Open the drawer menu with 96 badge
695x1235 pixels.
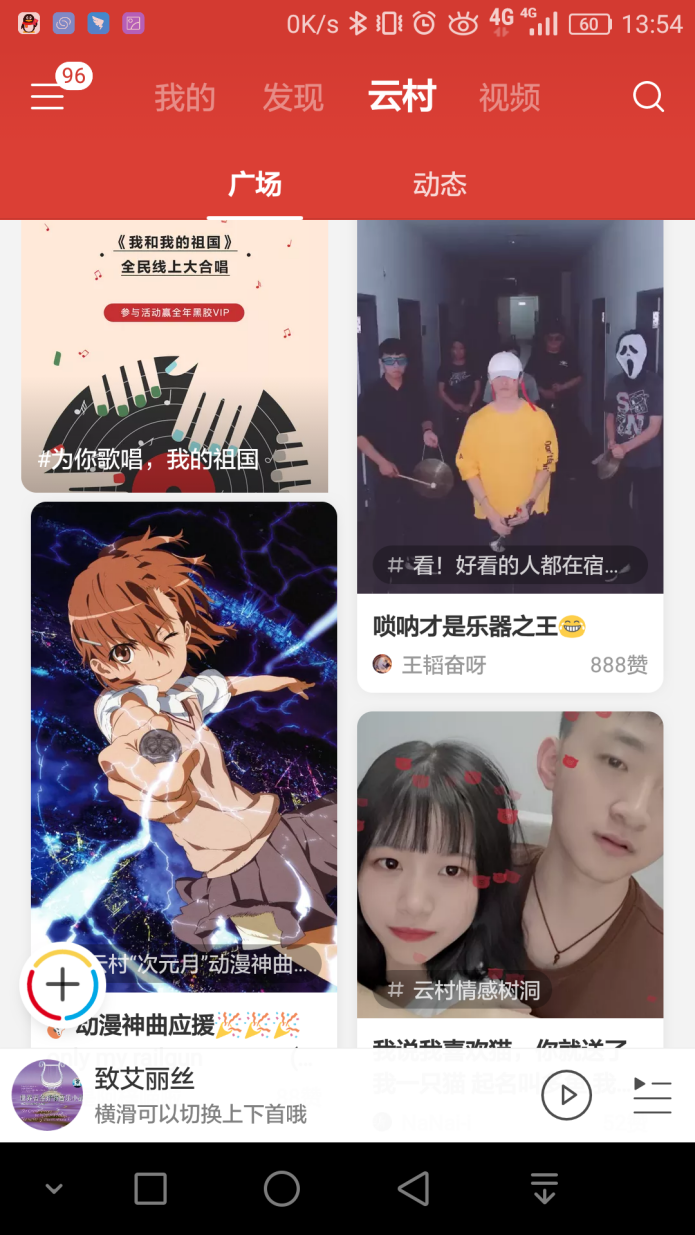point(48,96)
